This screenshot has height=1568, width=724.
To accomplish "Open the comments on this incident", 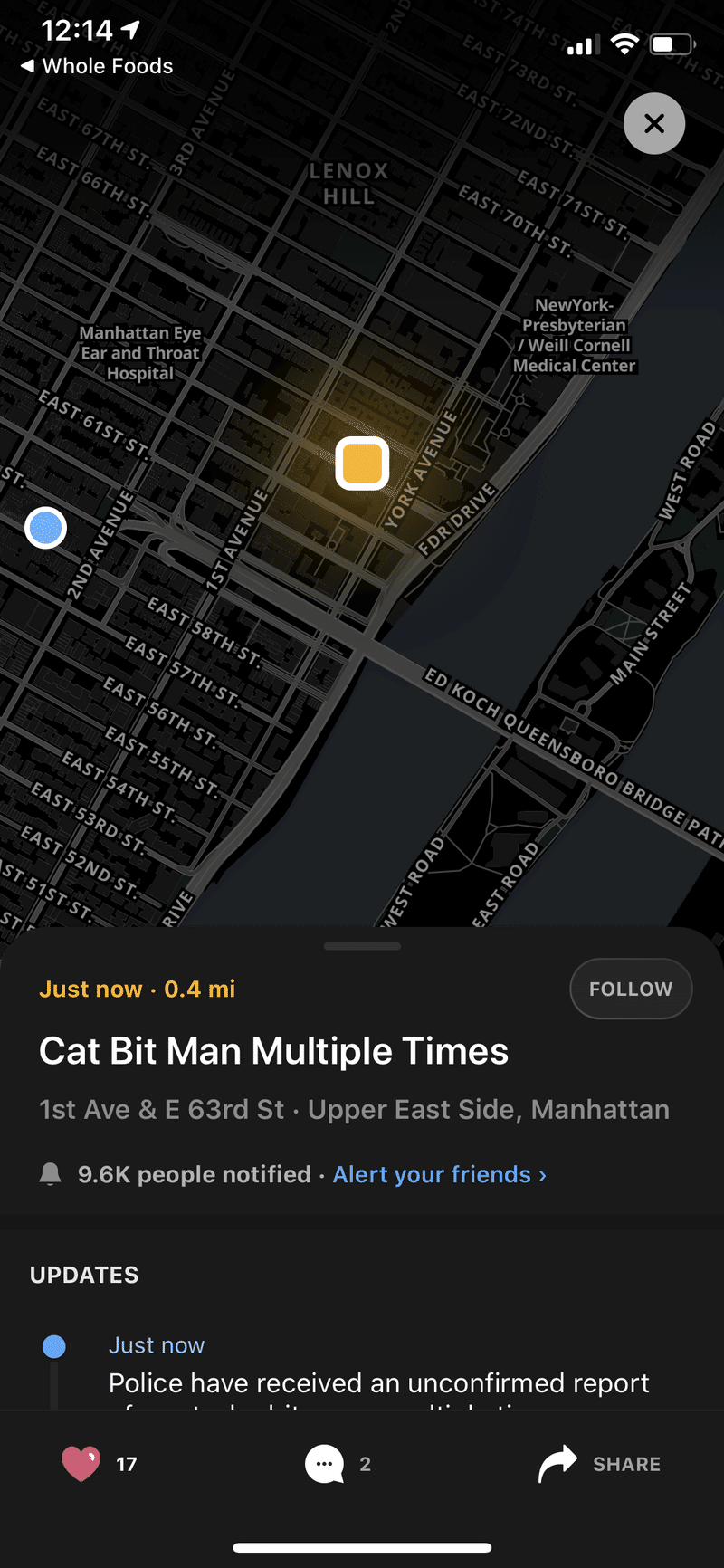I will point(325,1464).
